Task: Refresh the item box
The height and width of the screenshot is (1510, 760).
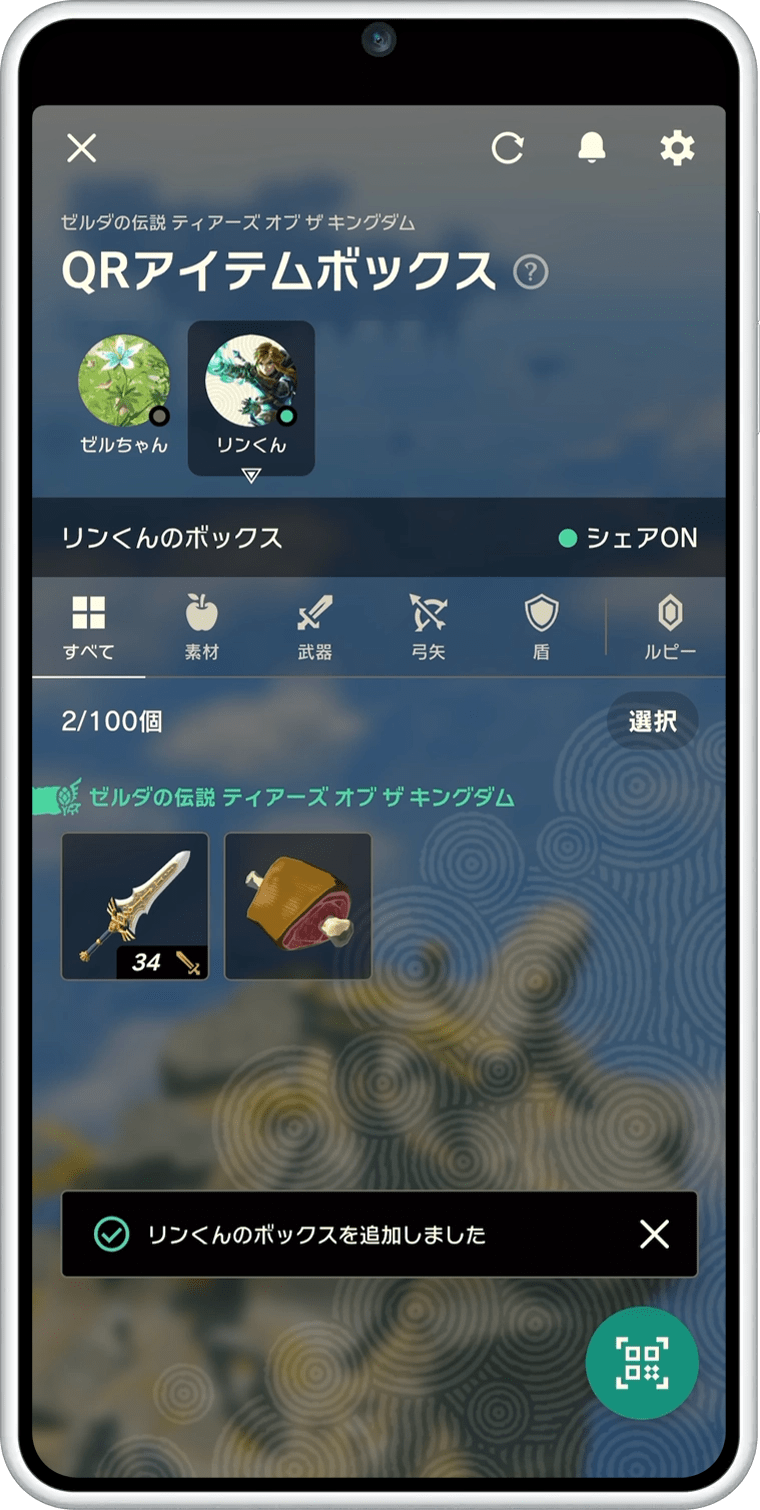Action: (x=507, y=149)
